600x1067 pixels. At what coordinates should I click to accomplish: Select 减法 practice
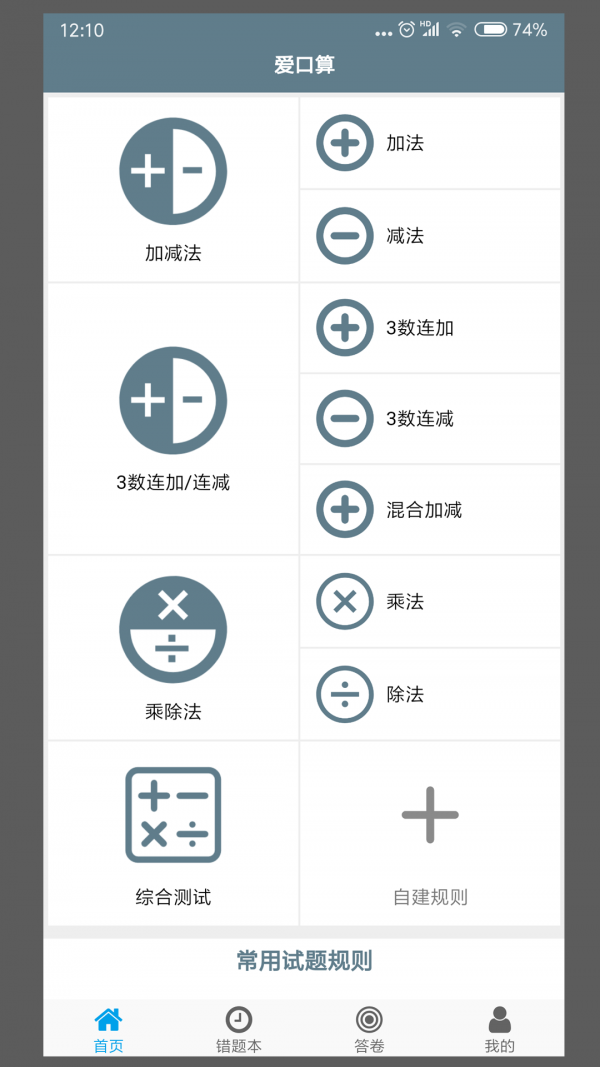click(430, 235)
